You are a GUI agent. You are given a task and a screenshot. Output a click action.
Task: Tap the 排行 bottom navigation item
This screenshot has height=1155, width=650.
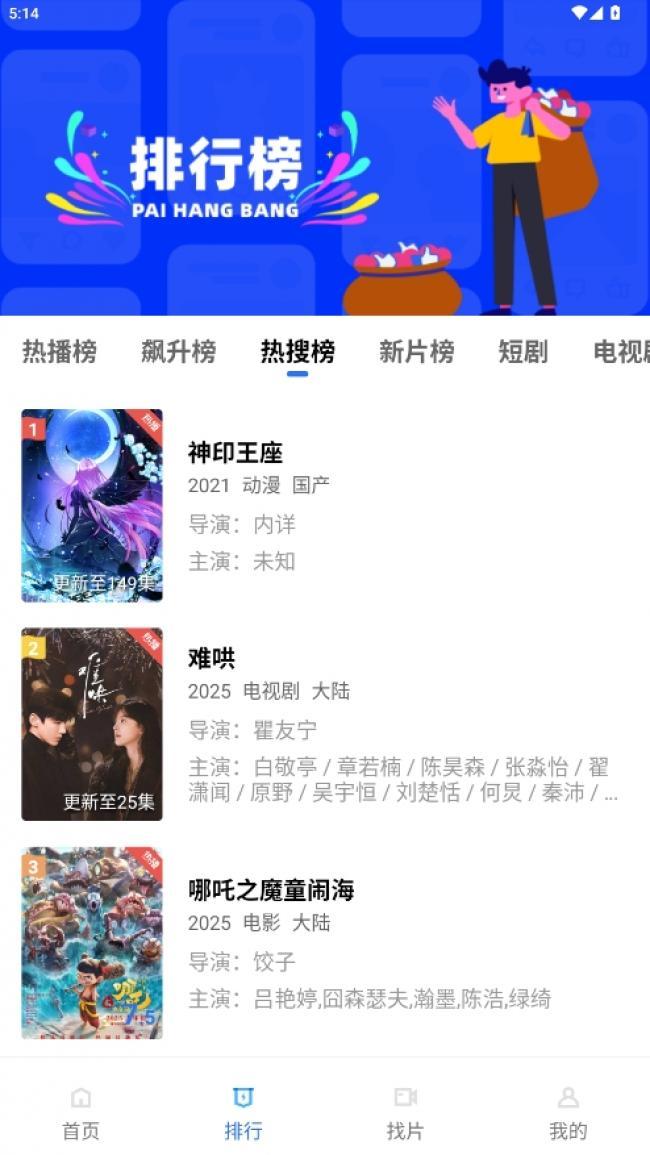point(243,1113)
